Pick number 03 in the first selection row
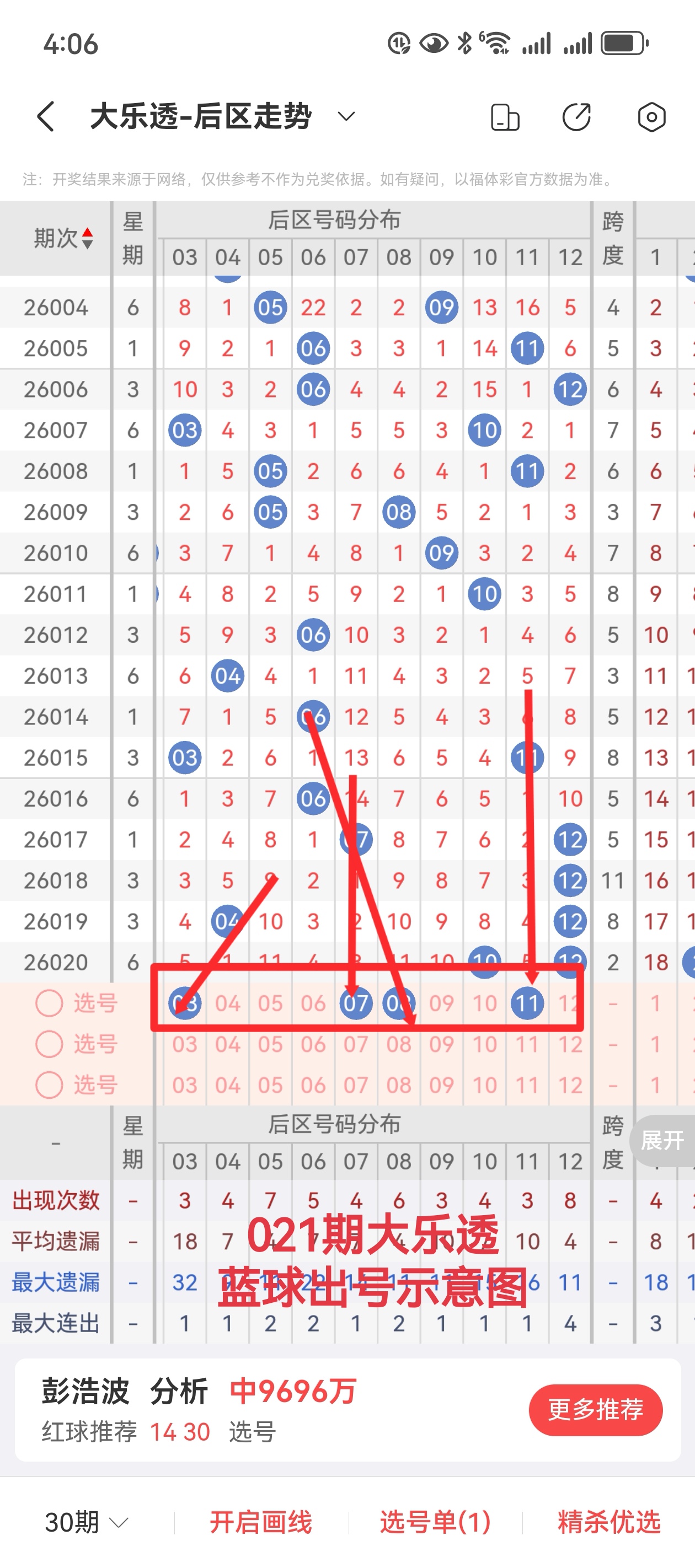695x1568 pixels. tap(184, 1004)
